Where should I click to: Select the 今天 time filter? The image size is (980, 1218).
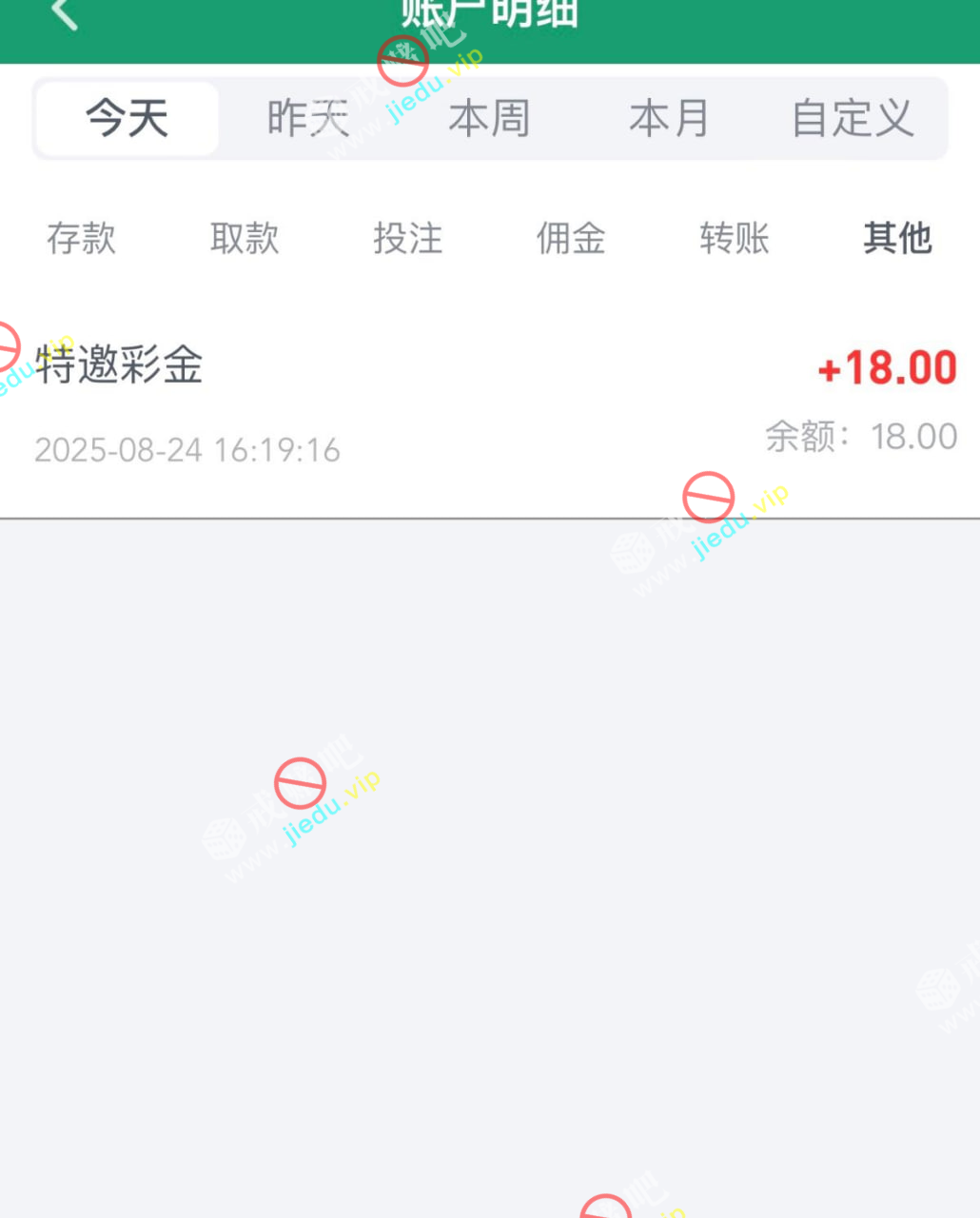tap(127, 119)
